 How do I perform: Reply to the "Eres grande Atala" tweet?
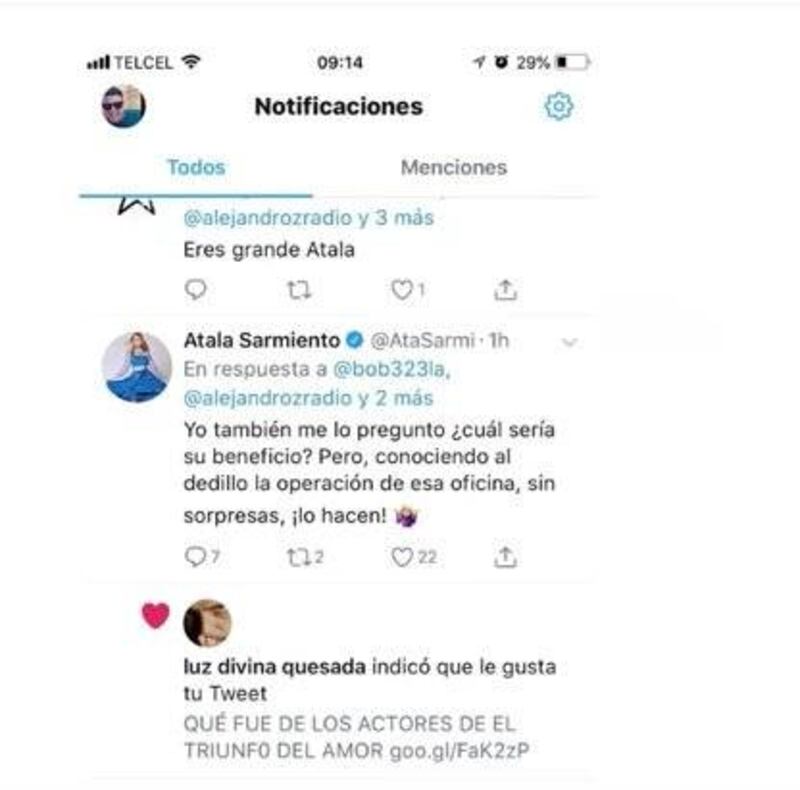tap(197, 290)
